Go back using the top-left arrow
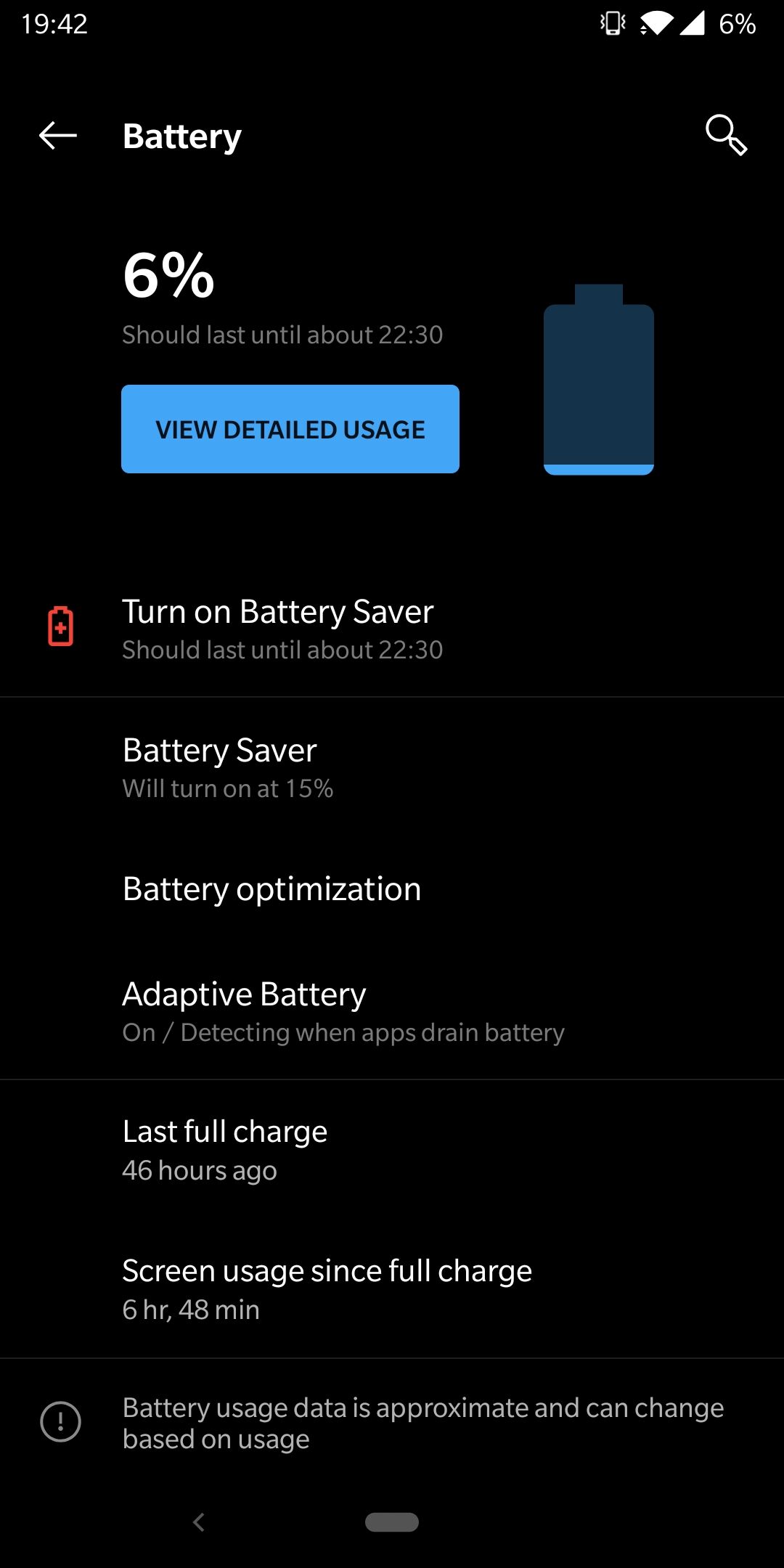The width and height of the screenshot is (784, 1568). (x=58, y=136)
